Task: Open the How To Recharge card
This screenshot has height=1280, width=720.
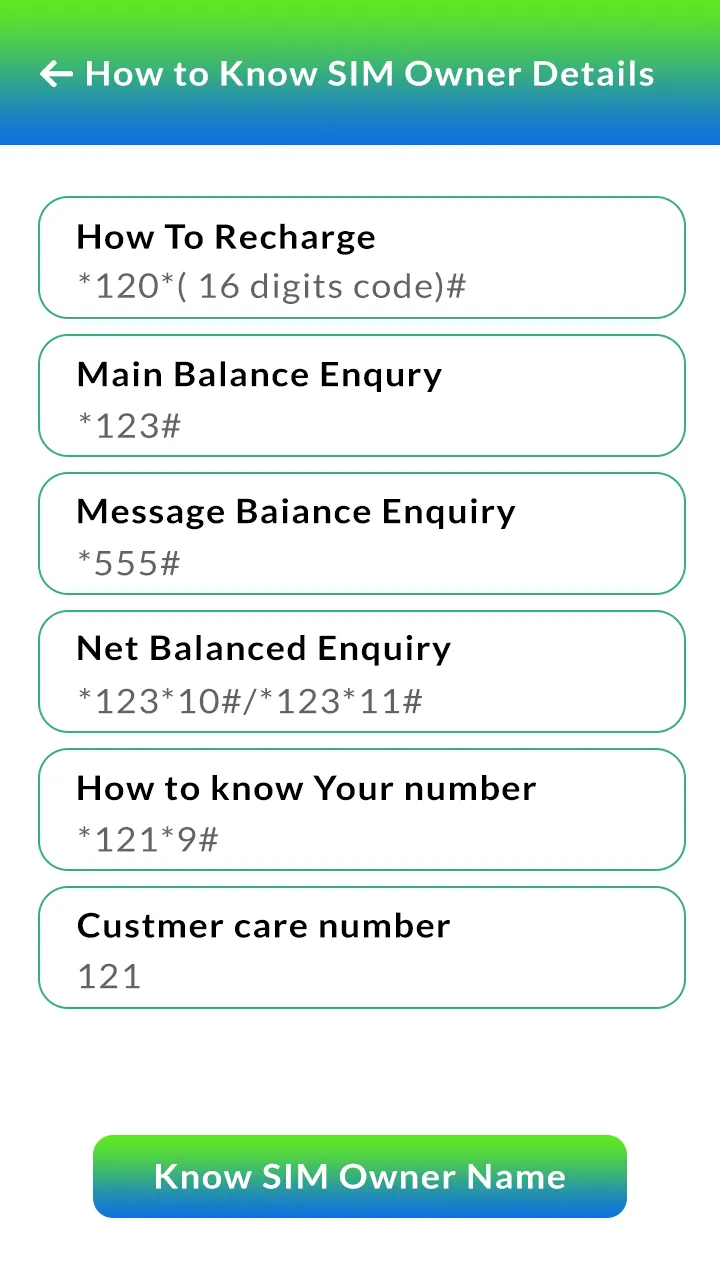Action: (362, 258)
